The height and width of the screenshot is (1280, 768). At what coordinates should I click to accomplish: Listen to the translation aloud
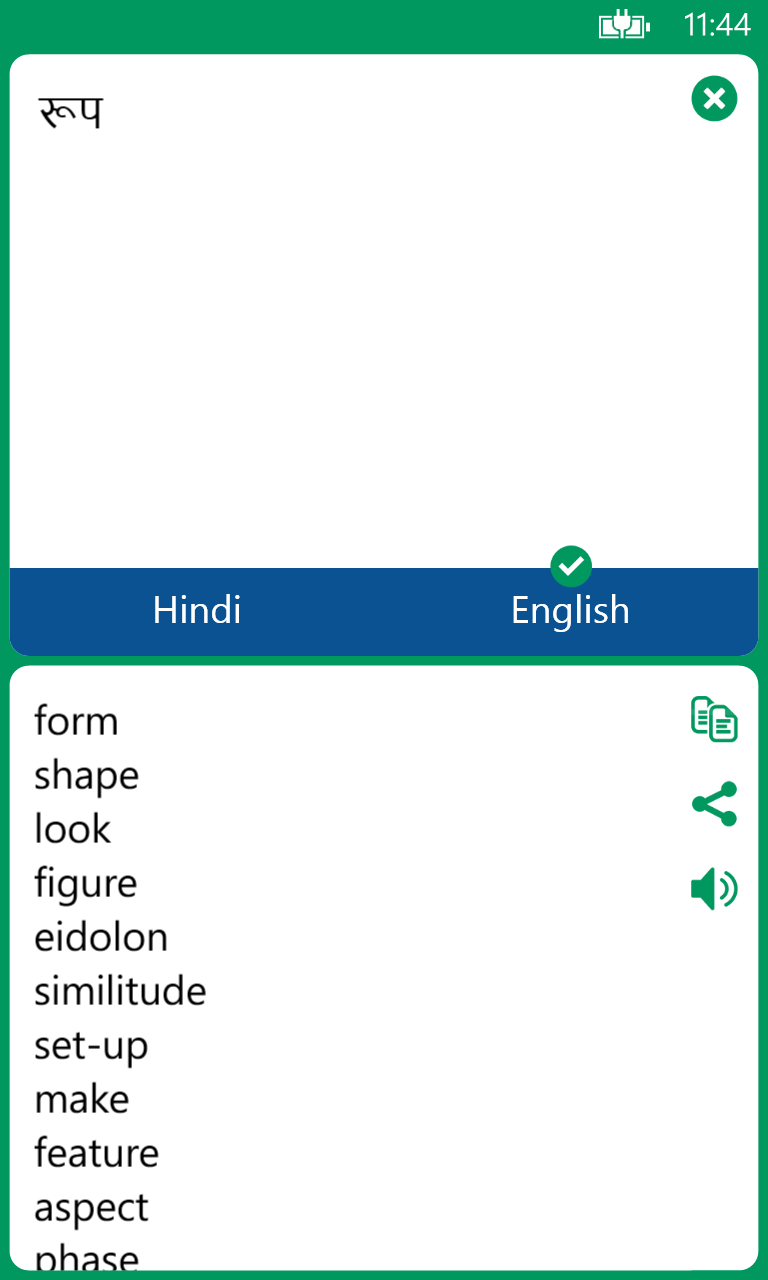(714, 888)
